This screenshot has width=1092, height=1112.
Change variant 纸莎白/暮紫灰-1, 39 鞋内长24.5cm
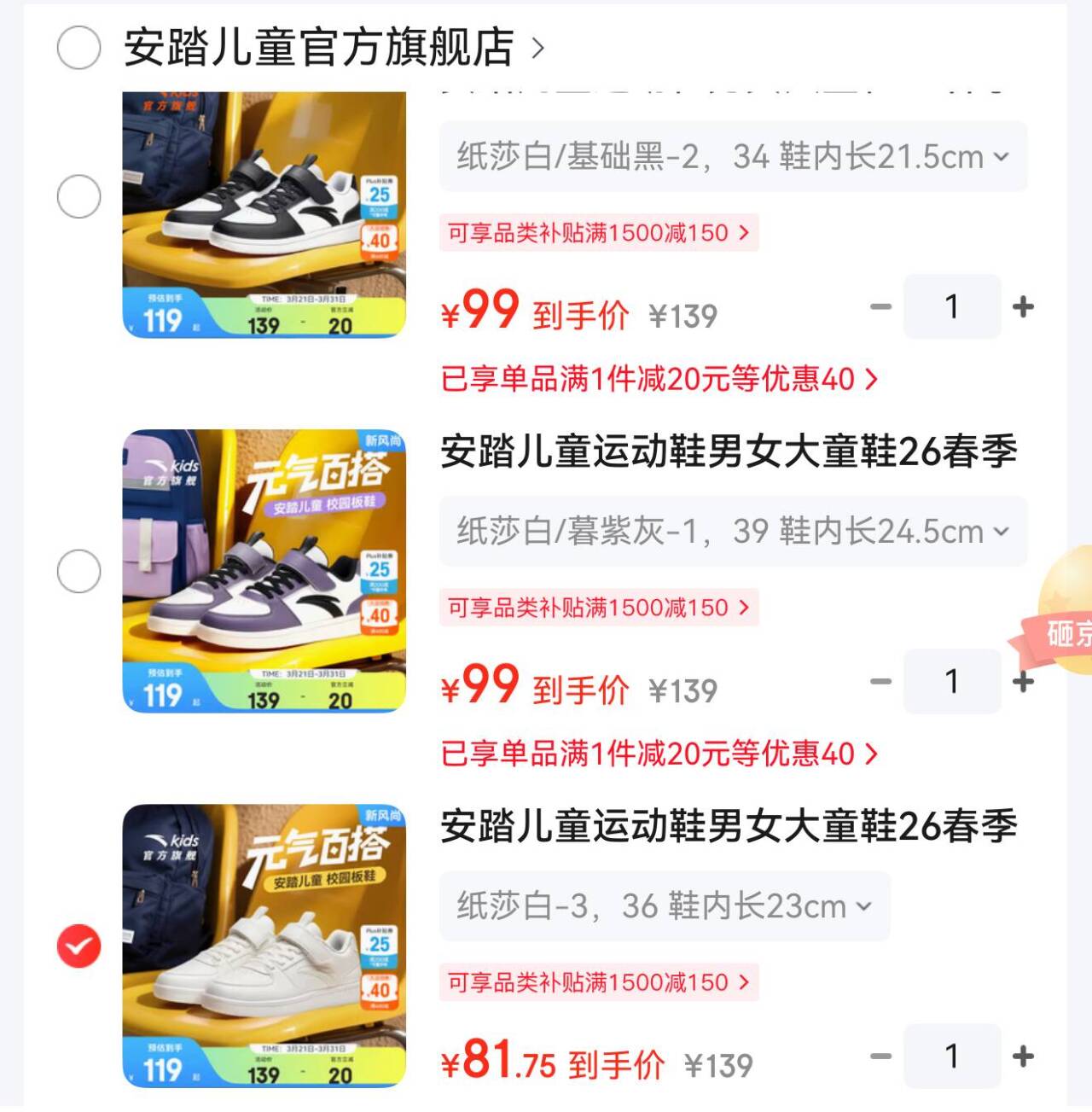(x=732, y=532)
